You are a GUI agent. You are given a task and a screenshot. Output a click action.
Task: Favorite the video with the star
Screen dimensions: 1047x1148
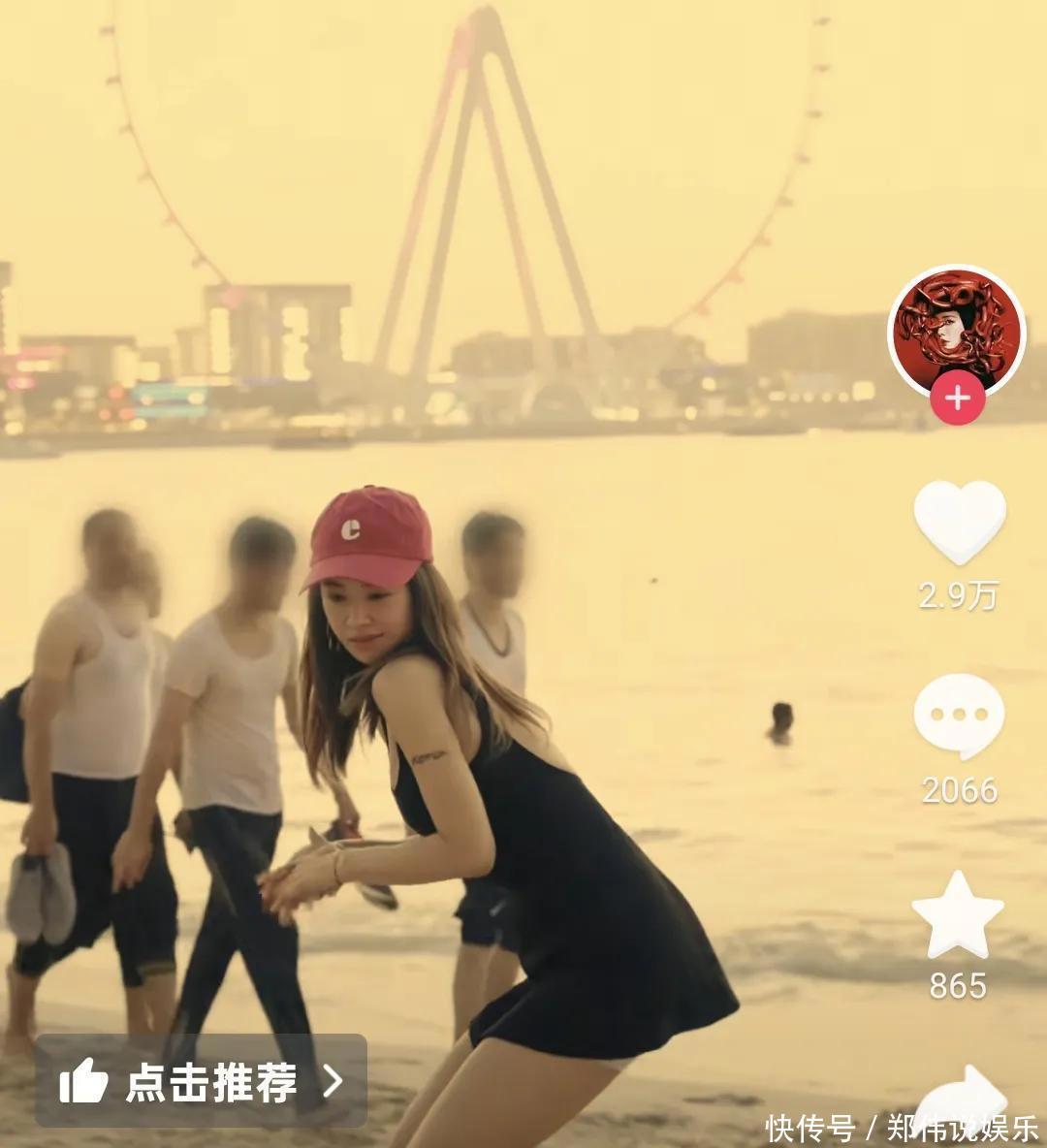point(958,915)
